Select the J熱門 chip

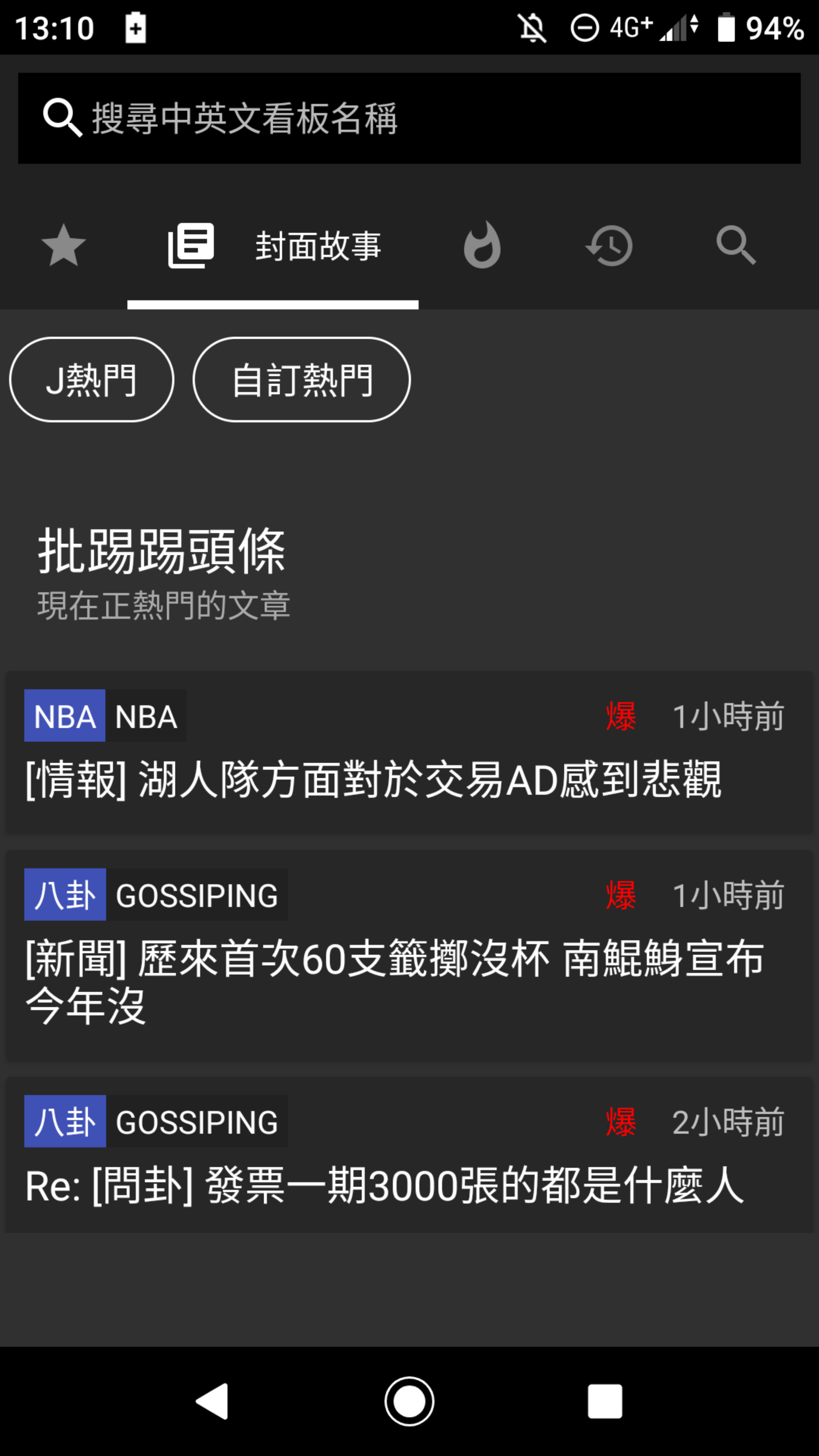(91, 379)
